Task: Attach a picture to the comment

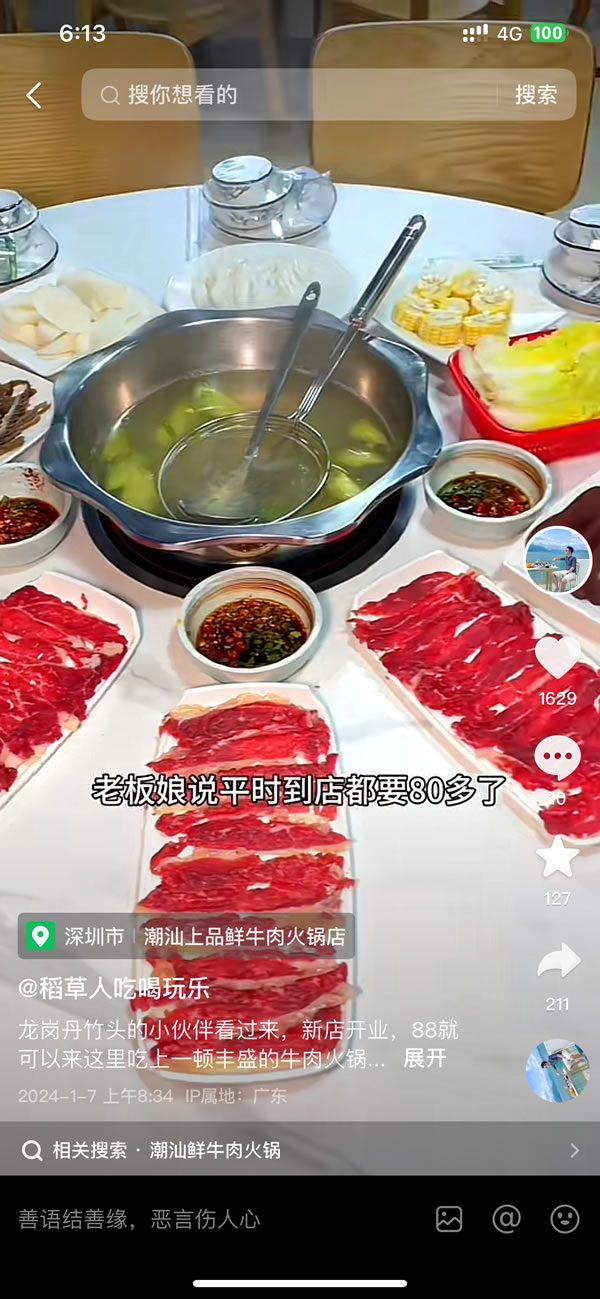Action: coord(449,1219)
